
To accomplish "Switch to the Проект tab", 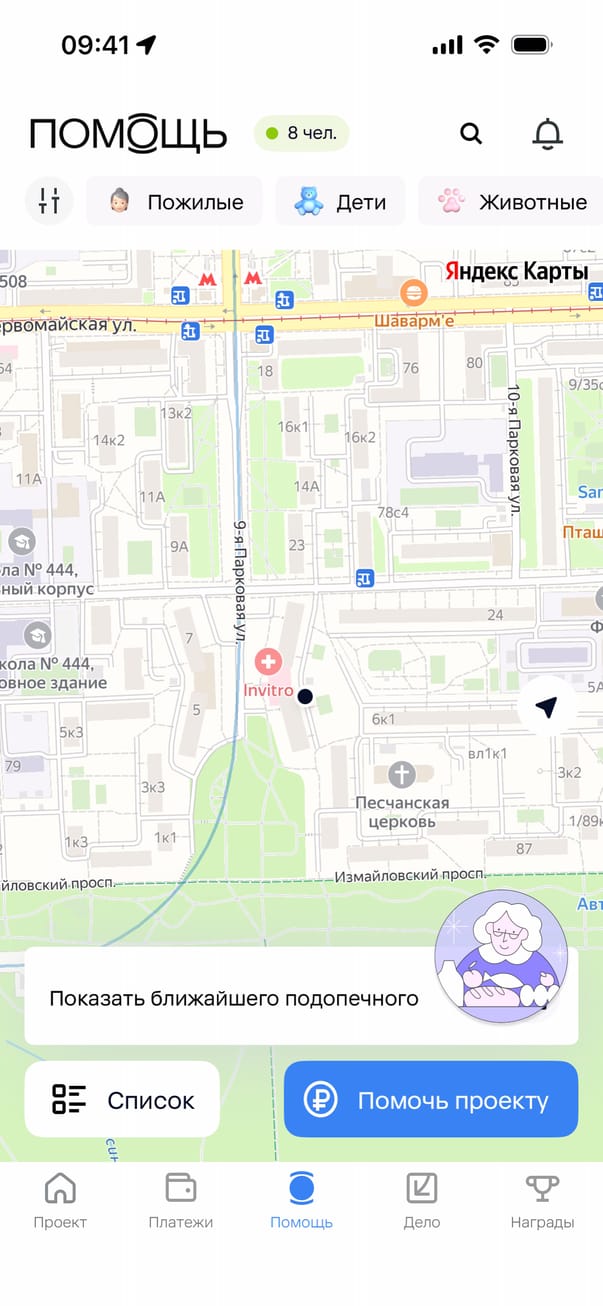I will coord(60,1201).
